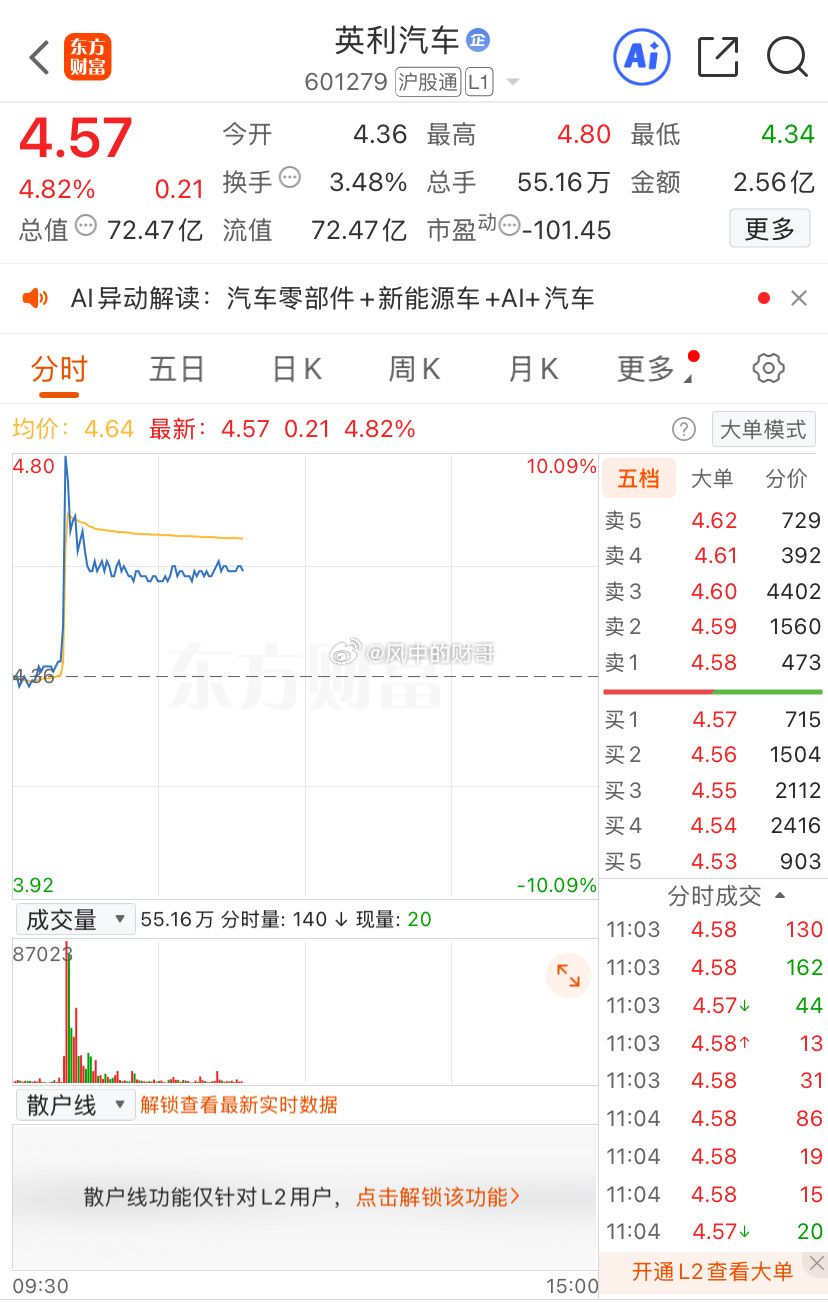Tap the info icon beside 市盈动
The width and height of the screenshot is (828, 1303).
point(509,229)
